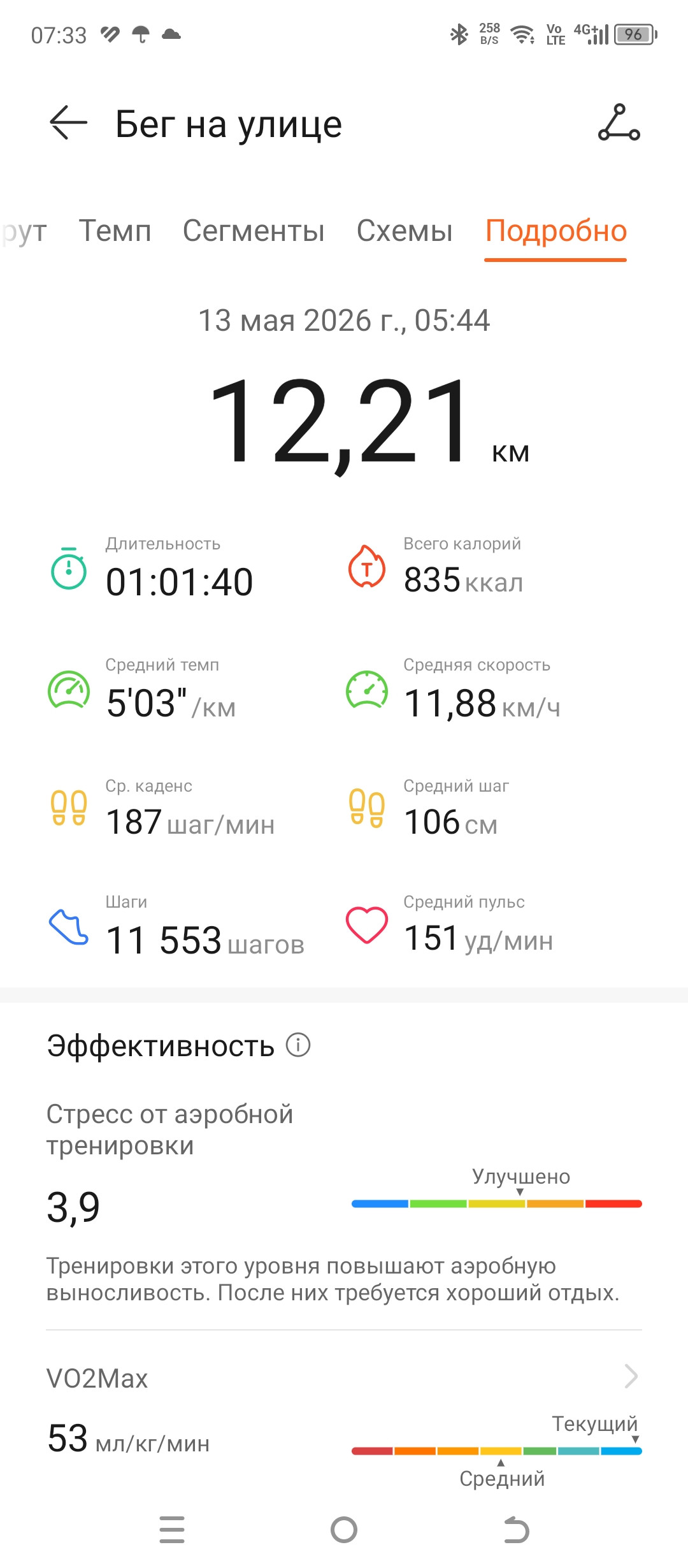The width and height of the screenshot is (688, 1568).
Task: Open the Эффективность info icon
Action: 298,1045
